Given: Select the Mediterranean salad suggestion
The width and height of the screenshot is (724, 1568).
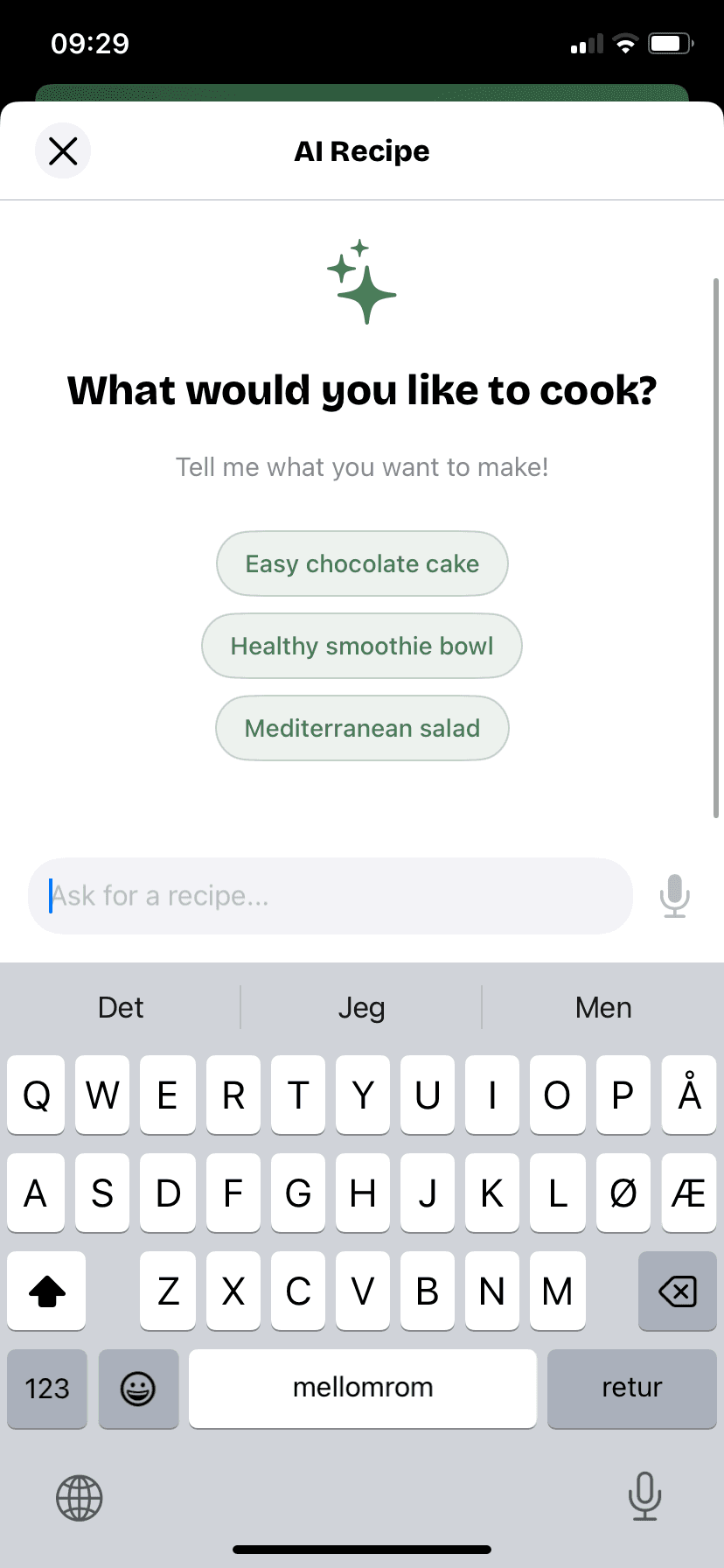Looking at the screenshot, I should coord(362,727).
